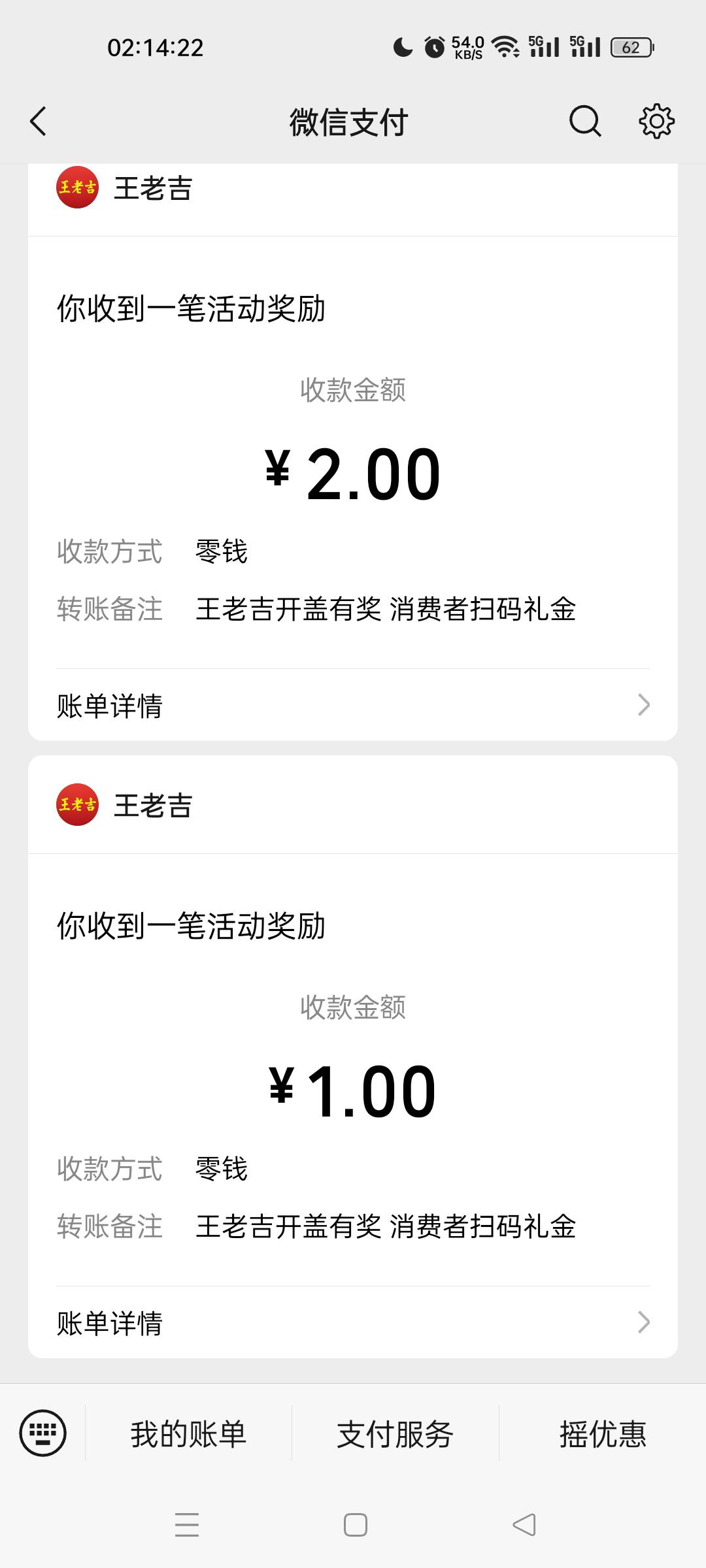The height and width of the screenshot is (1568, 706).
Task: Open 摇优惠 menu
Action: [x=603, y=1434]
